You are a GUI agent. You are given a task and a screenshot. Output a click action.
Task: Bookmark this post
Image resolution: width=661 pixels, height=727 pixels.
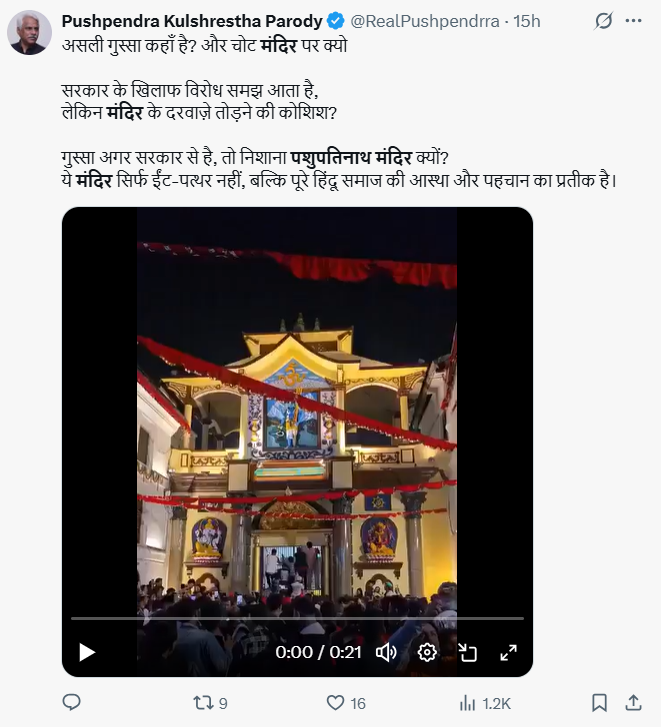click(x=599, y=703)
